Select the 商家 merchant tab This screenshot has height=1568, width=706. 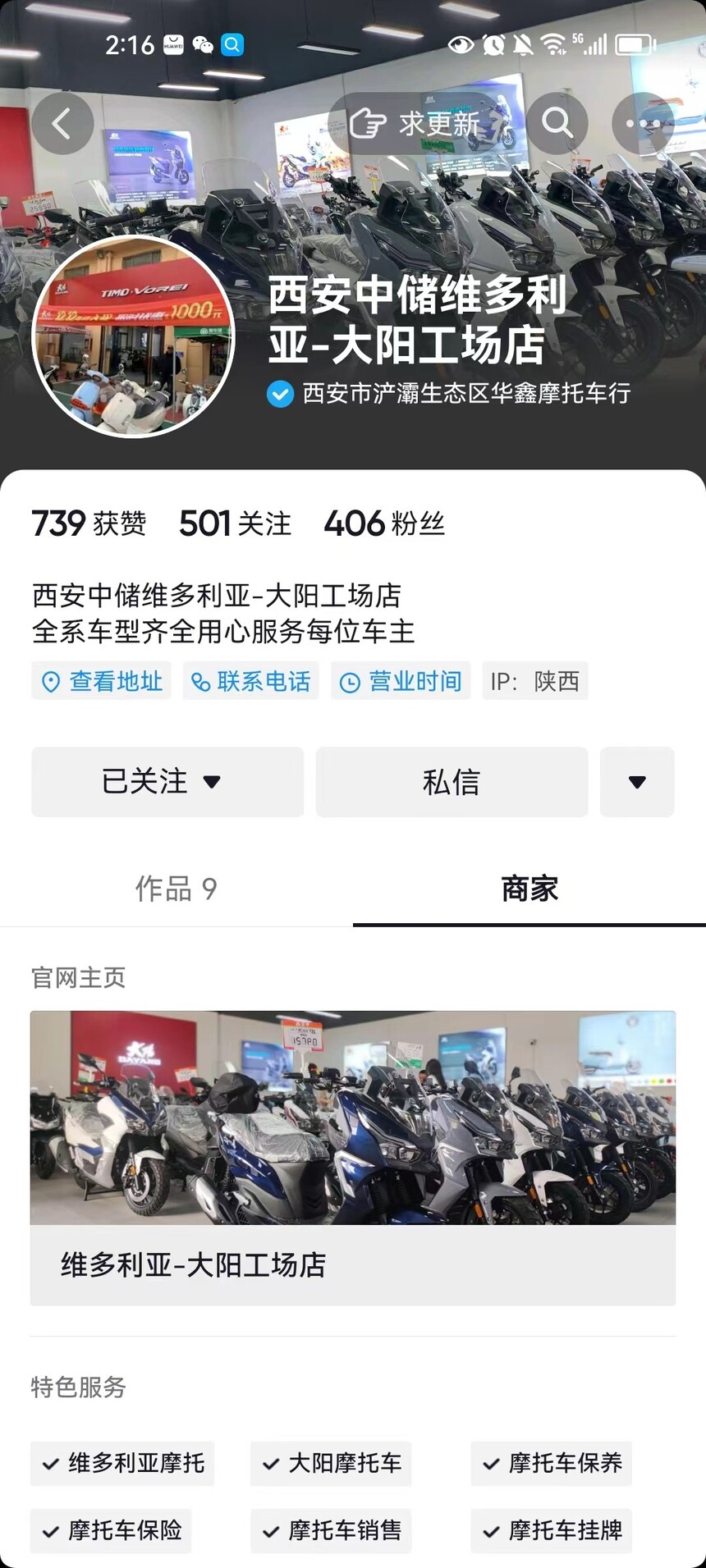coord(529,889)
